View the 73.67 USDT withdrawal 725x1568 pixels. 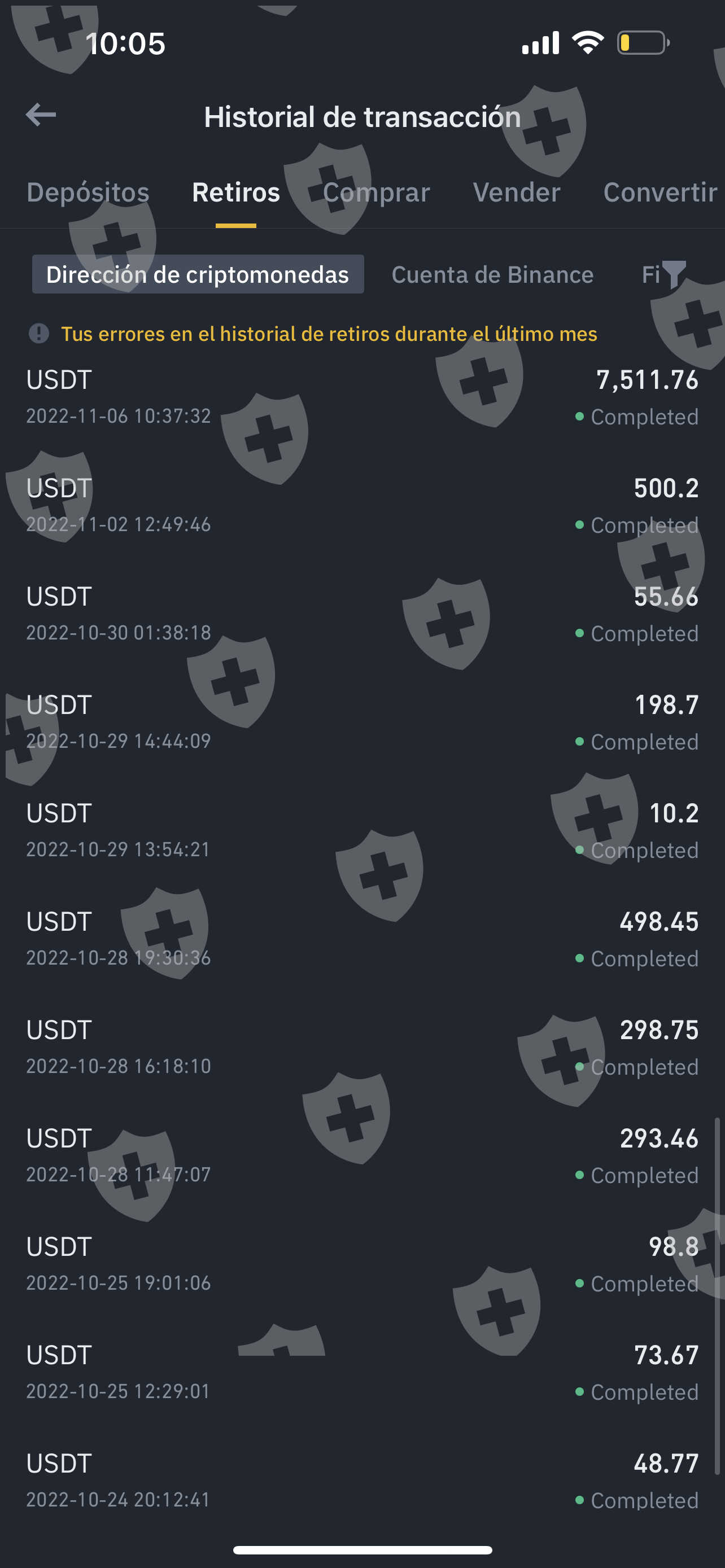[x=362, y=1372]
